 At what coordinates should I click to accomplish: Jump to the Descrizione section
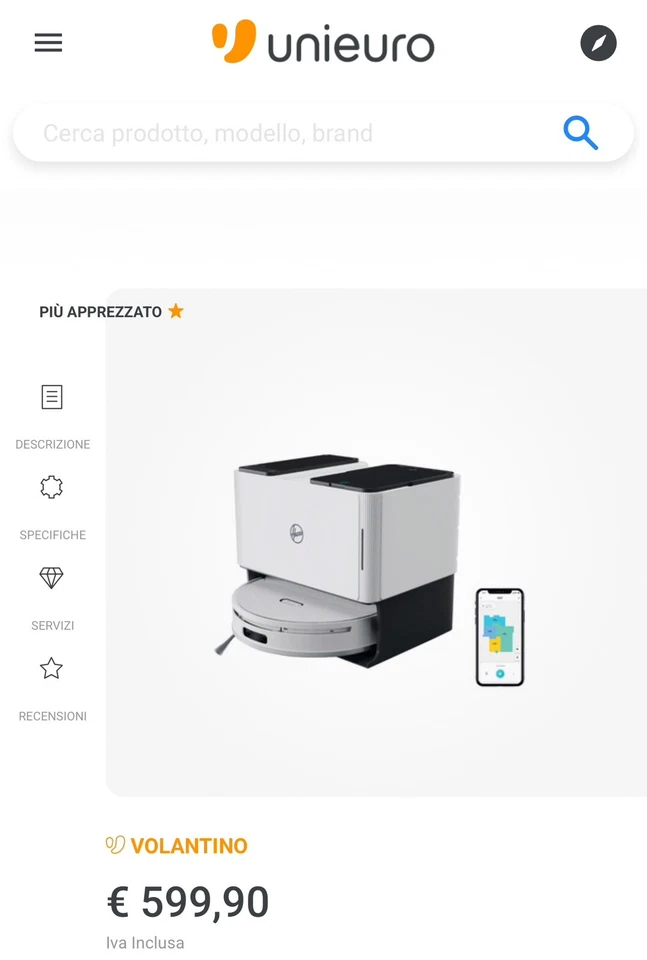click(52, 414)
